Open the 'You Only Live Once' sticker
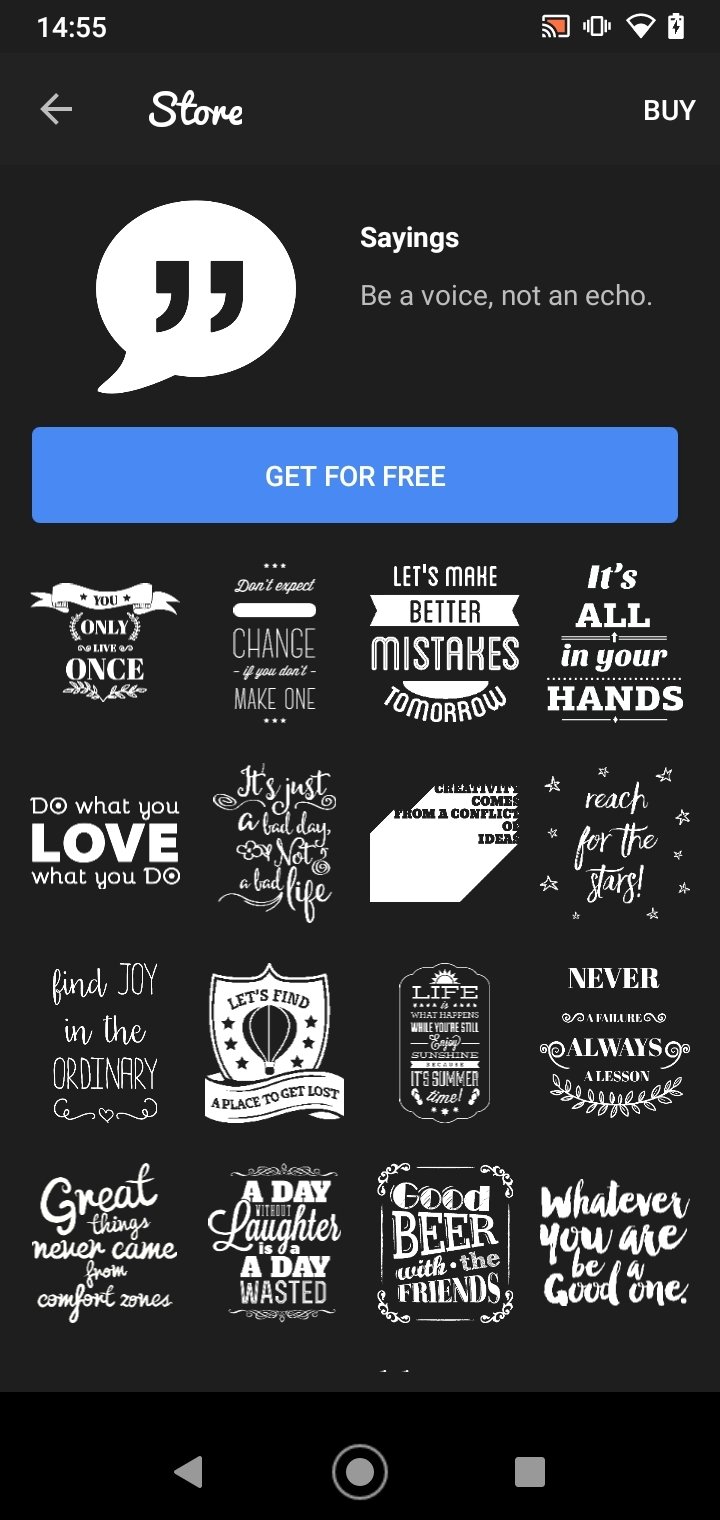The image size is (720, 1520). (x=105, y=641)
